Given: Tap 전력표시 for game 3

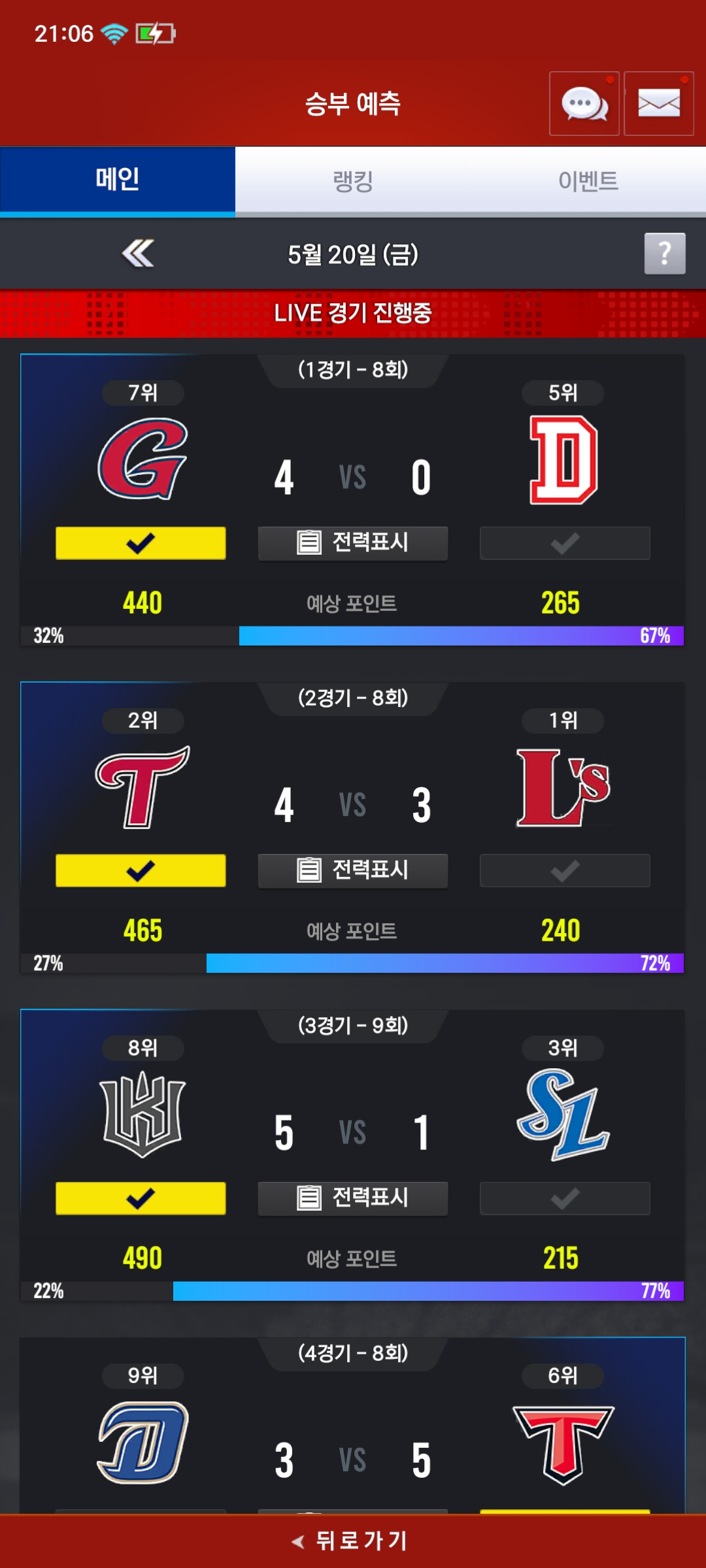Looking at the screenshot, I should point(353,1198).
